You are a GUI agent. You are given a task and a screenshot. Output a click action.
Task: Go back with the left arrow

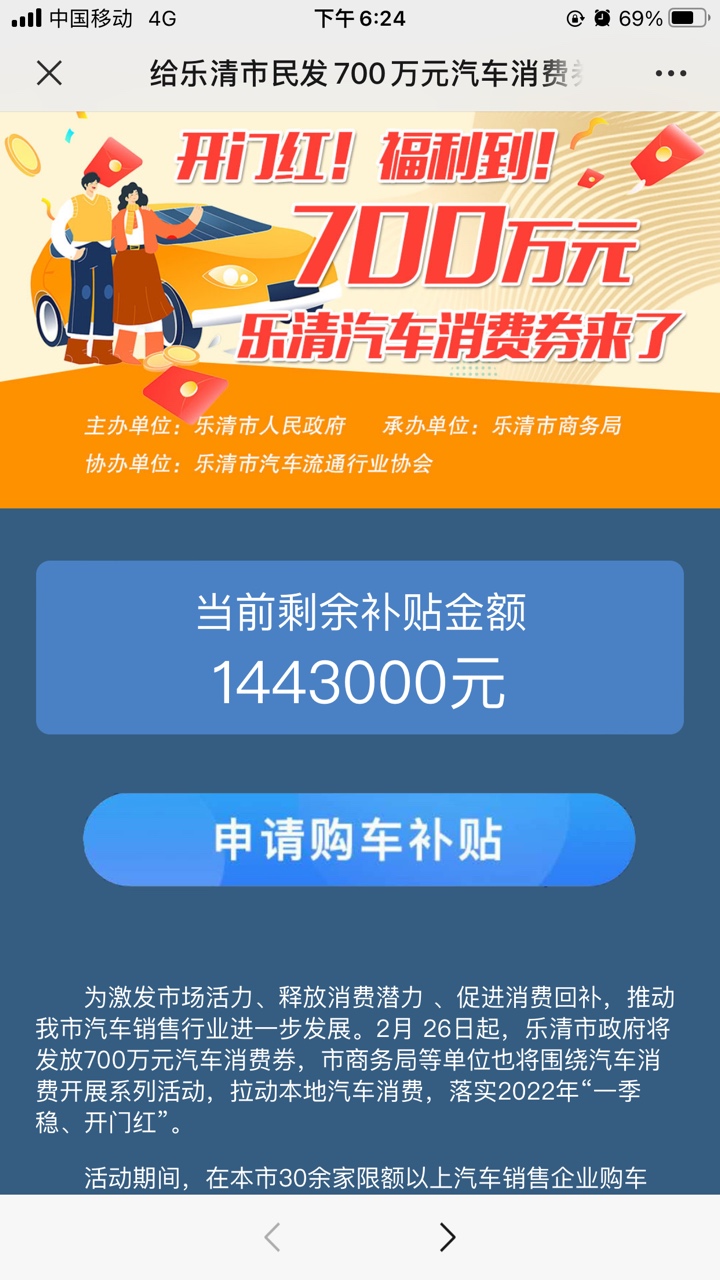pyautogui.click(x=272, y=1238)
